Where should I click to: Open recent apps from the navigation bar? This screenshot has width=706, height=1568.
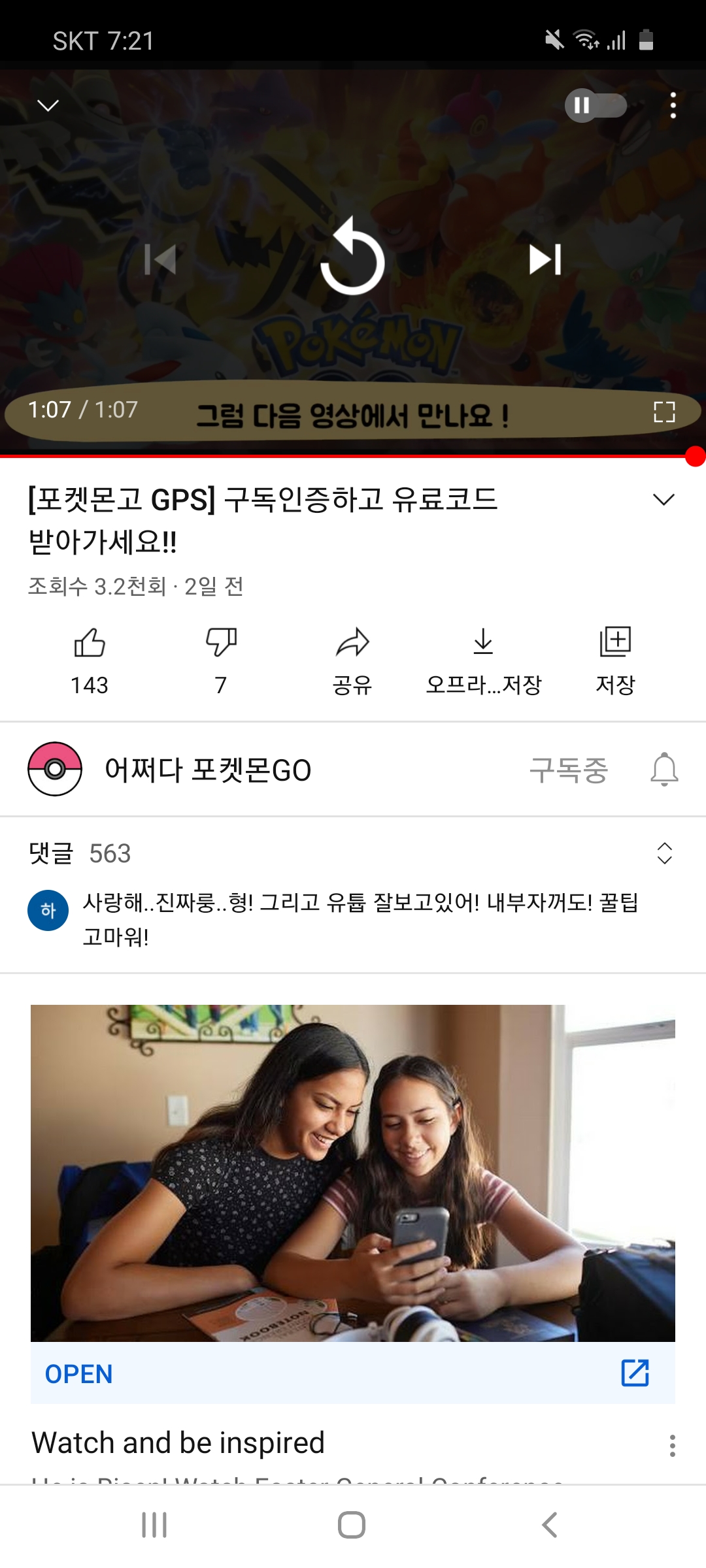click(x=154, y=1525)
